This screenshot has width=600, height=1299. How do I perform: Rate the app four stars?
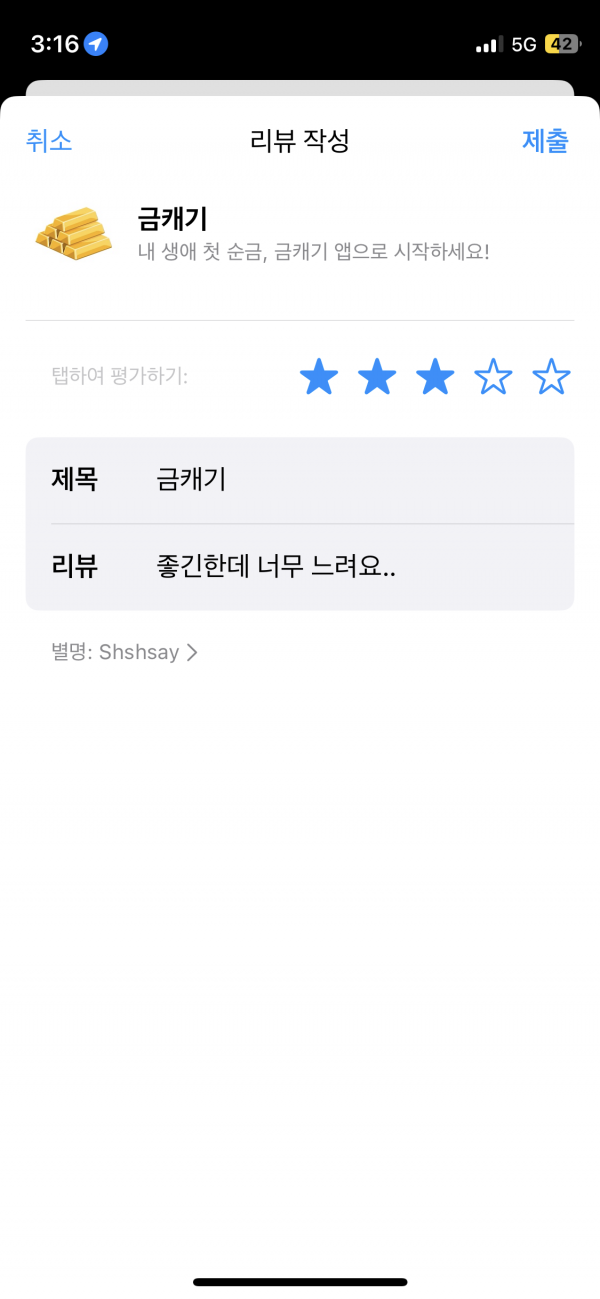493,377
